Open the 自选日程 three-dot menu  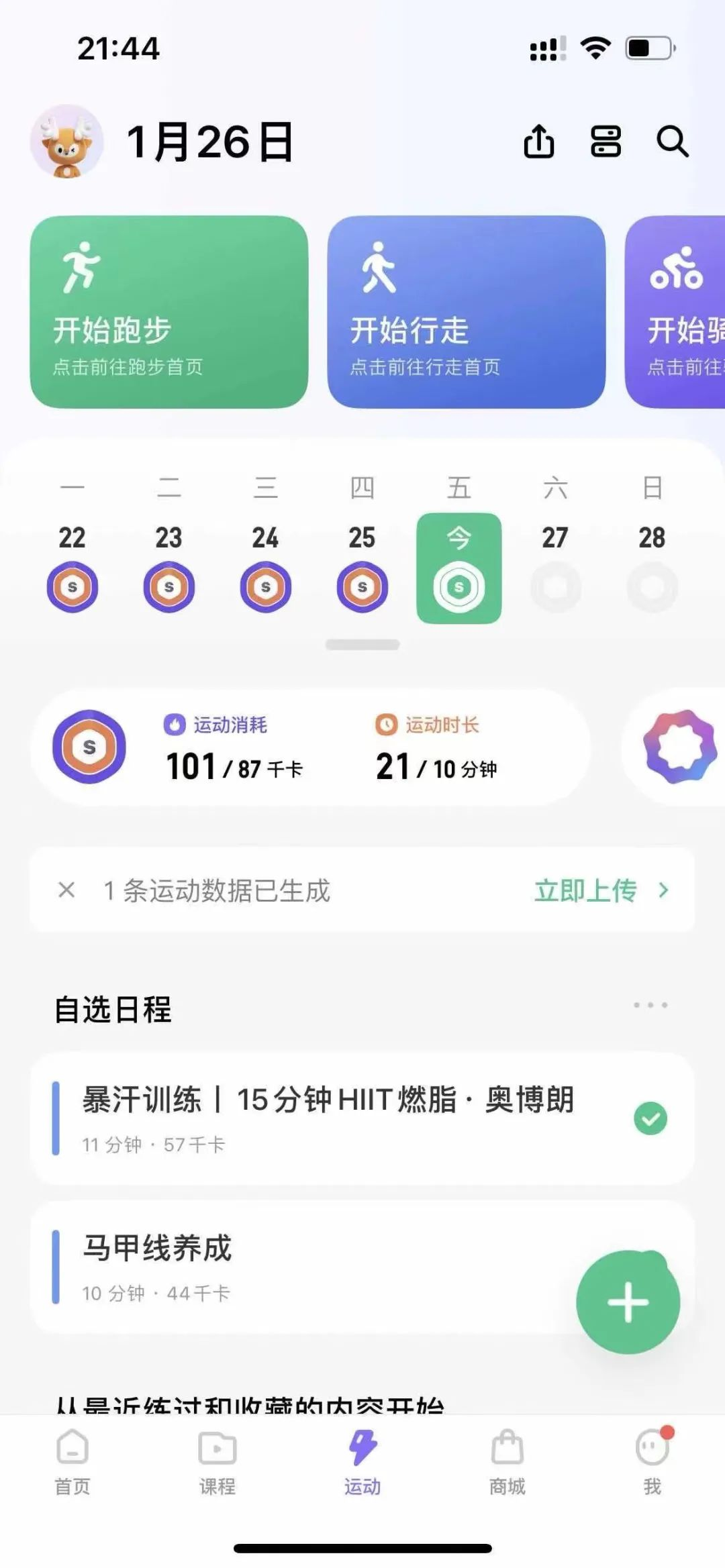650,1005
